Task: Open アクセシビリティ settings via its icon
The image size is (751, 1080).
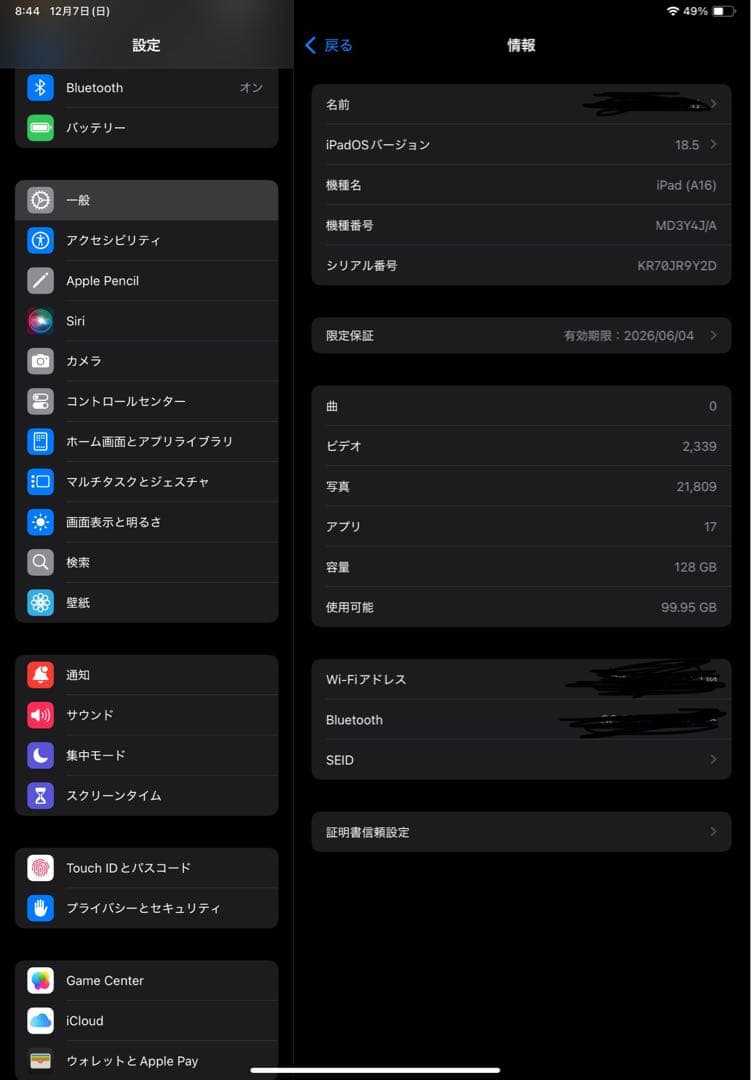Action: click(x=40, y=241)
